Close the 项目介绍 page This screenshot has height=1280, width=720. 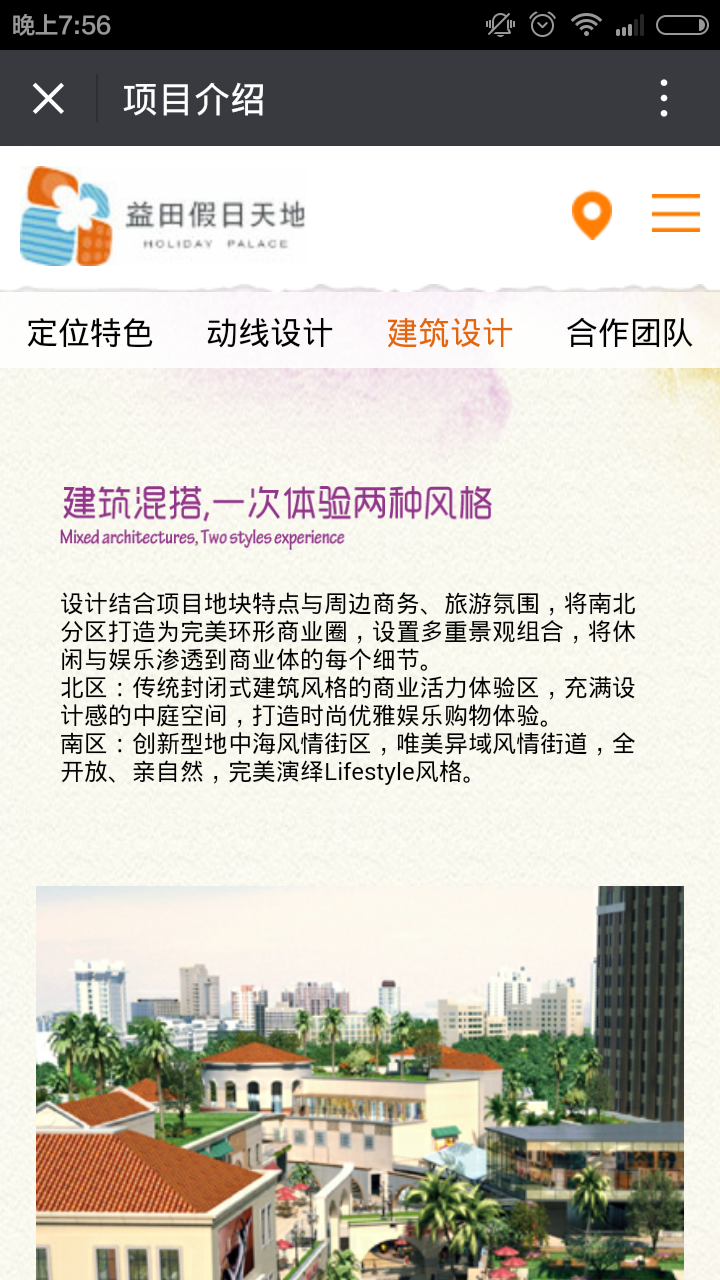tap(45, 98)
